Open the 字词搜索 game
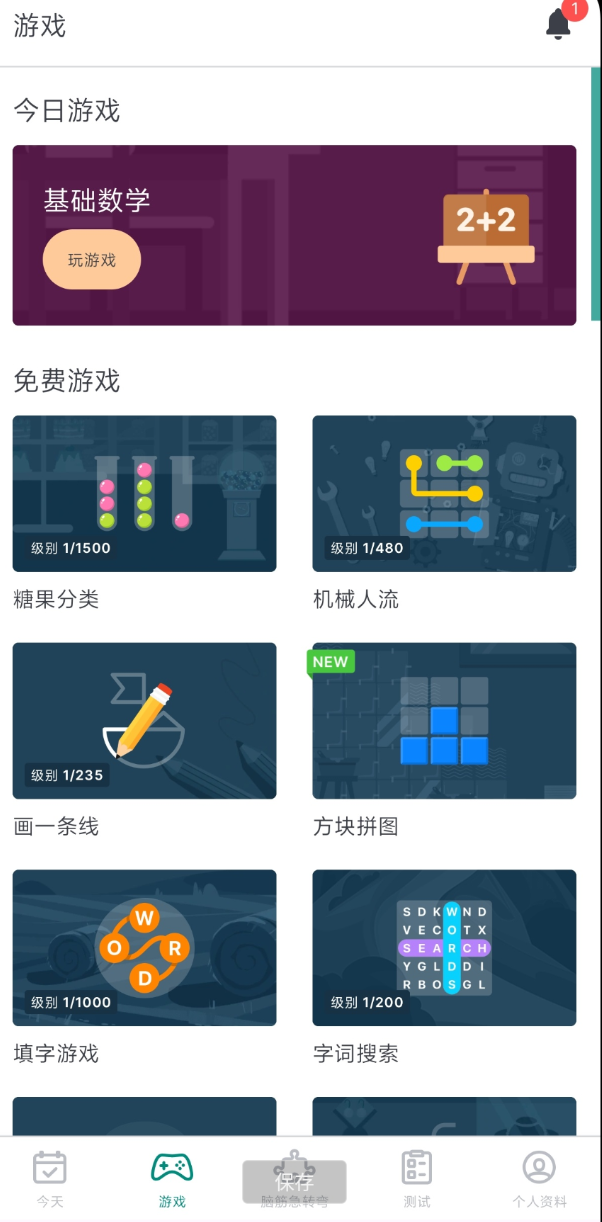 click(x=444, y=947)
